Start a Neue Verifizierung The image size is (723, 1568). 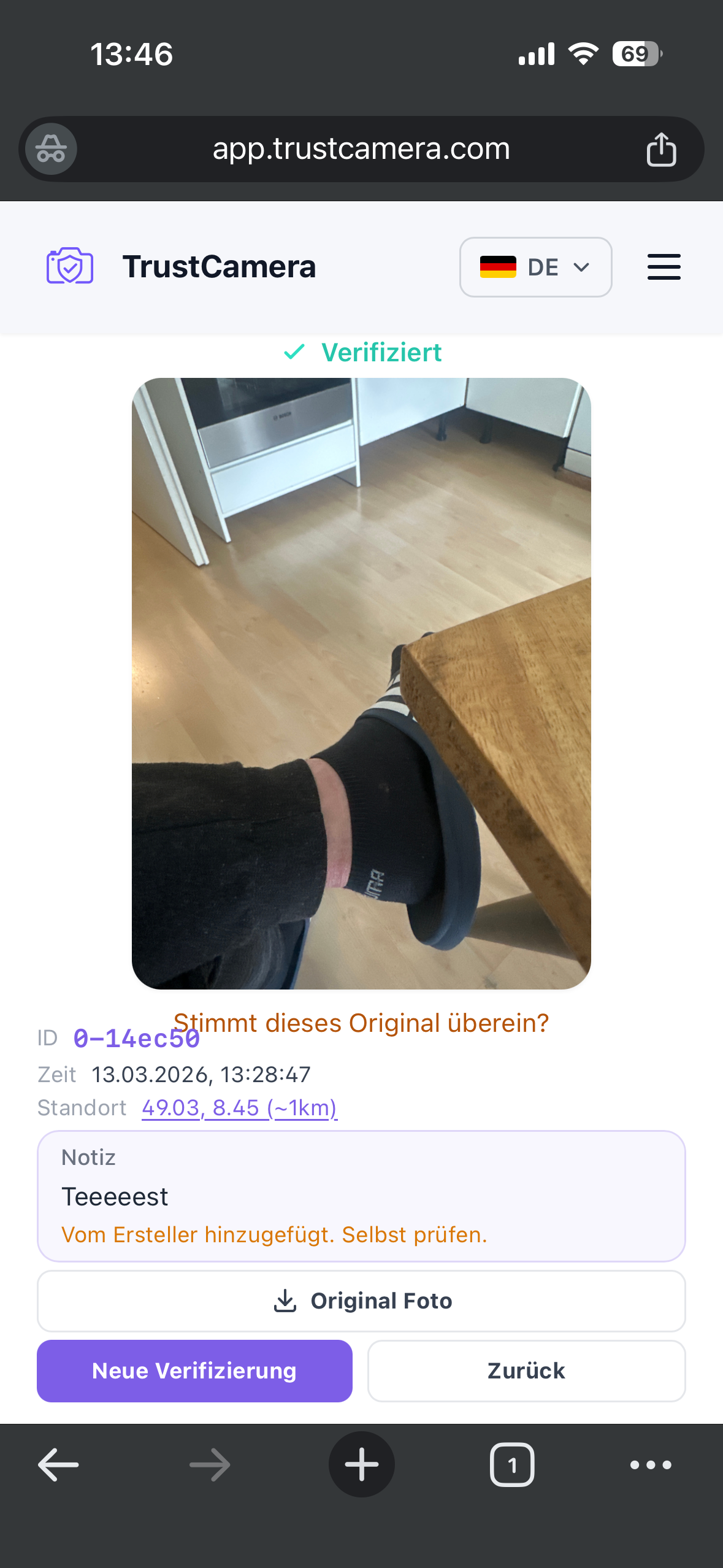coord(194,1371)
